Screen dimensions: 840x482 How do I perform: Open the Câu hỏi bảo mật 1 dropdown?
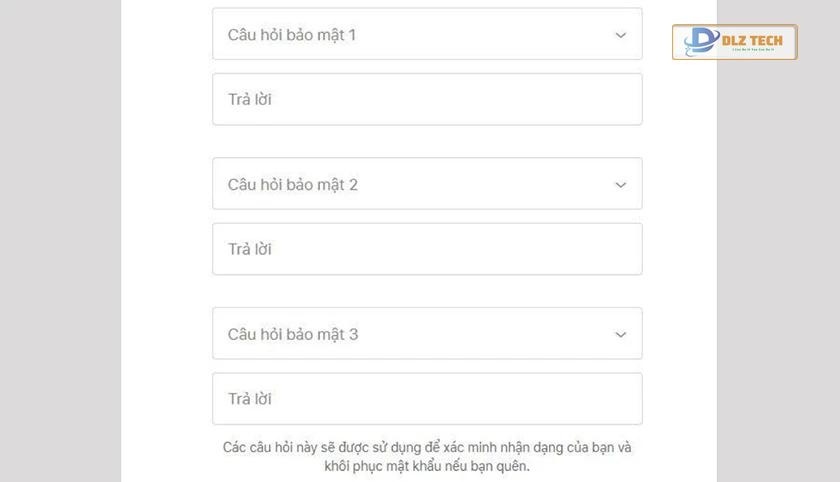[427, 35]
